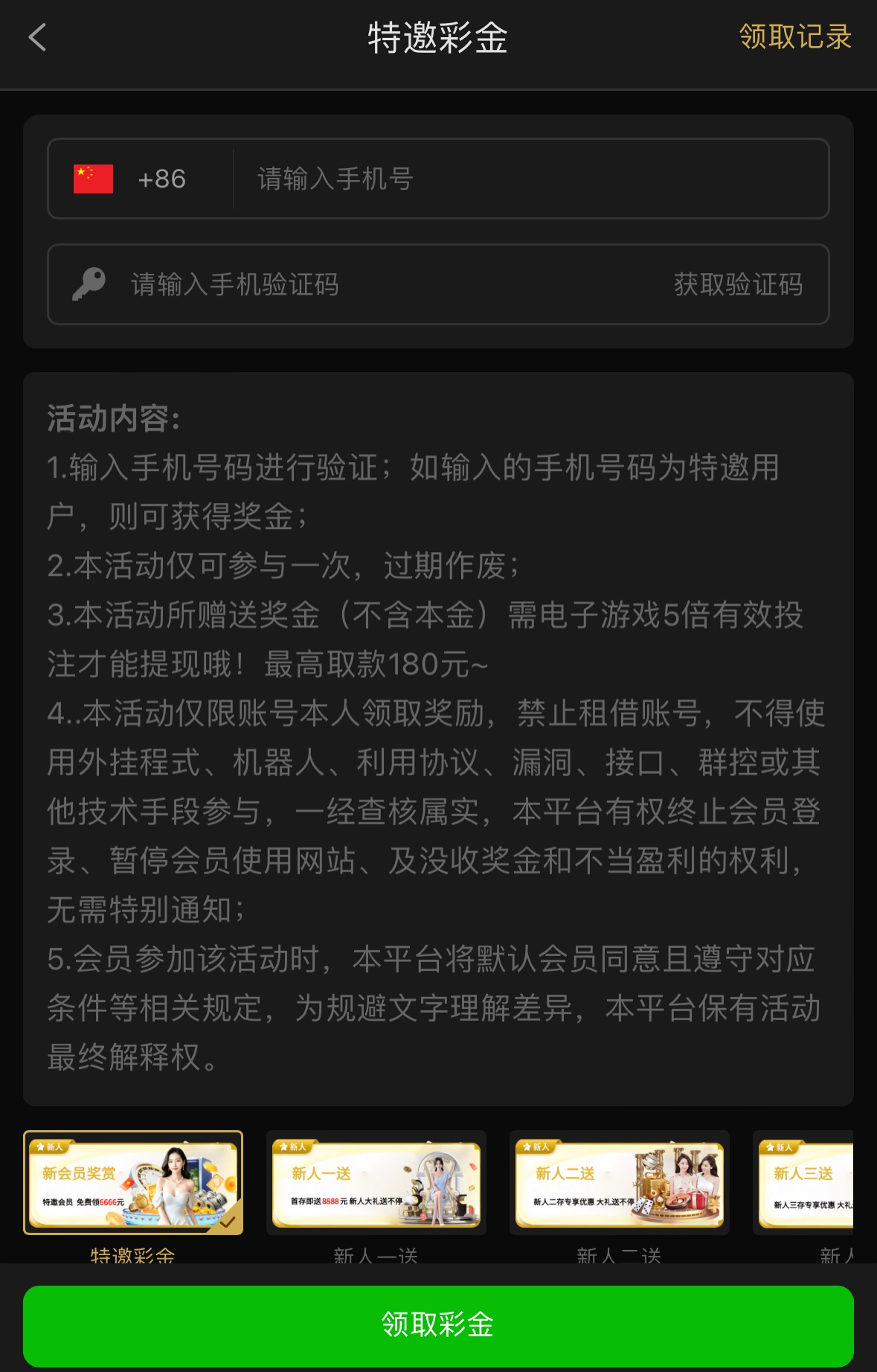
Task: Open 领取记录 claim history
Action: coord(794,37)
